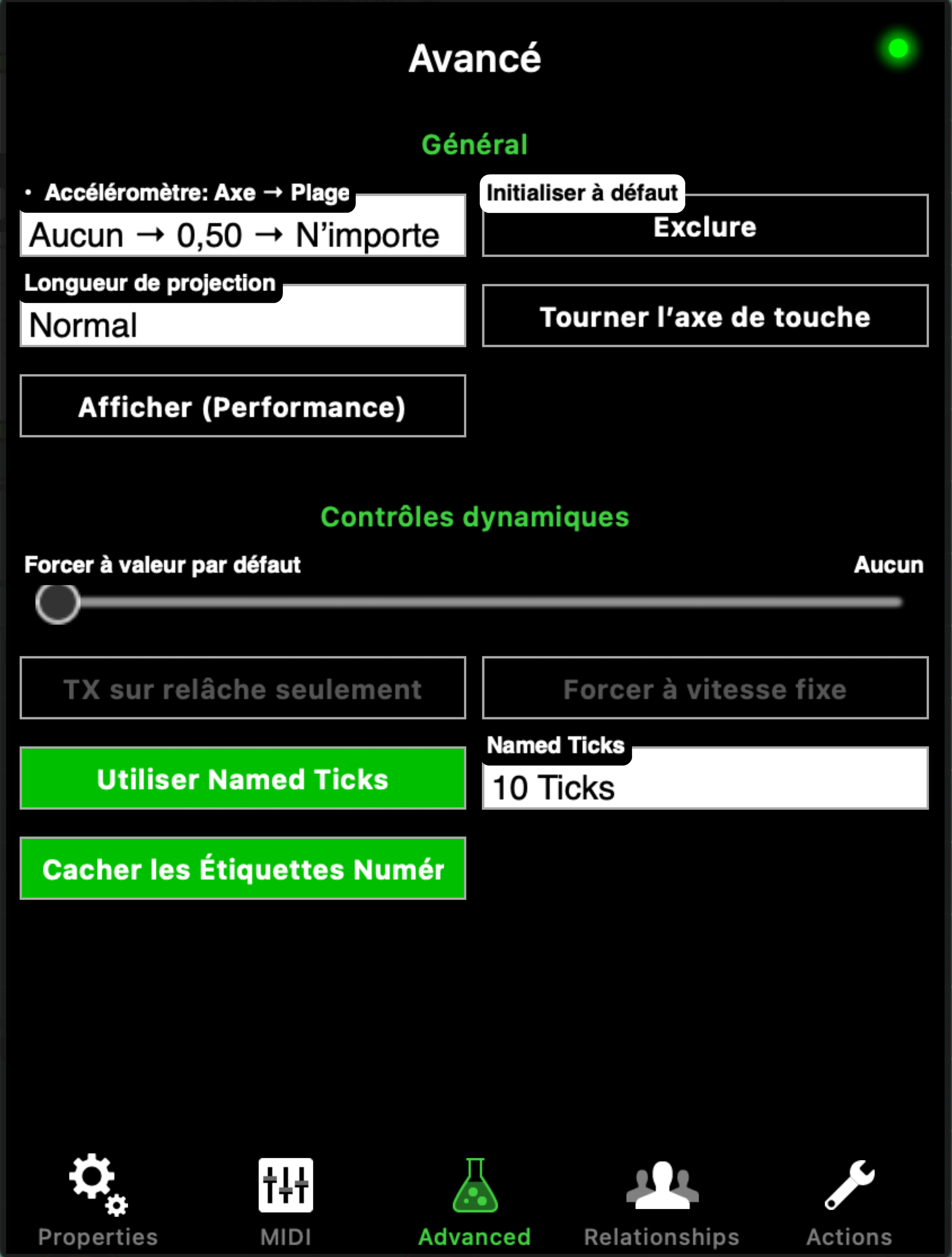
Task: Tap the Afficher (Performance) button
Action: [243, 406]
